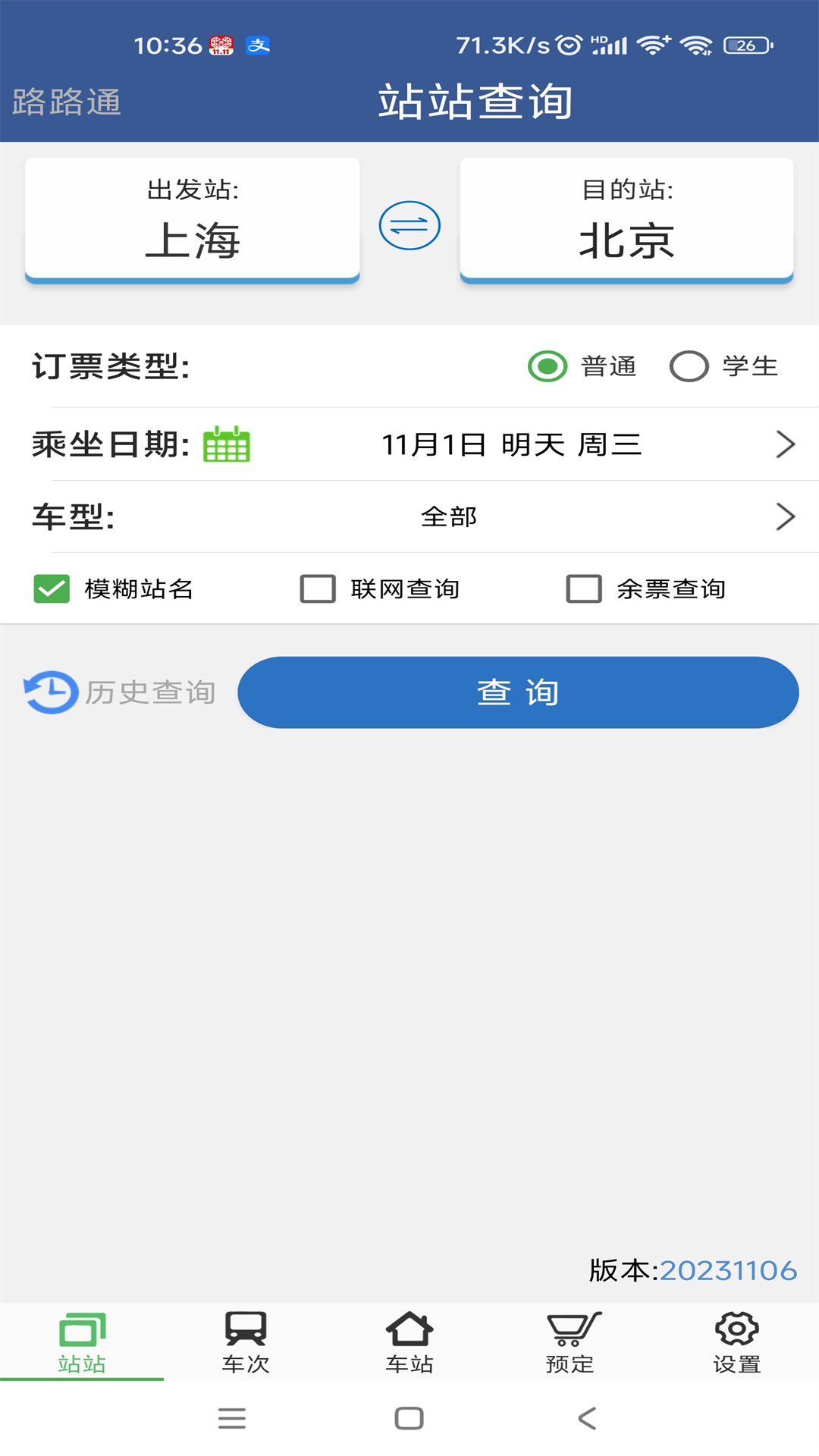Screen dimensions: 819x1456
Task: Select 学生 ticket type
Action: point(689,366)
